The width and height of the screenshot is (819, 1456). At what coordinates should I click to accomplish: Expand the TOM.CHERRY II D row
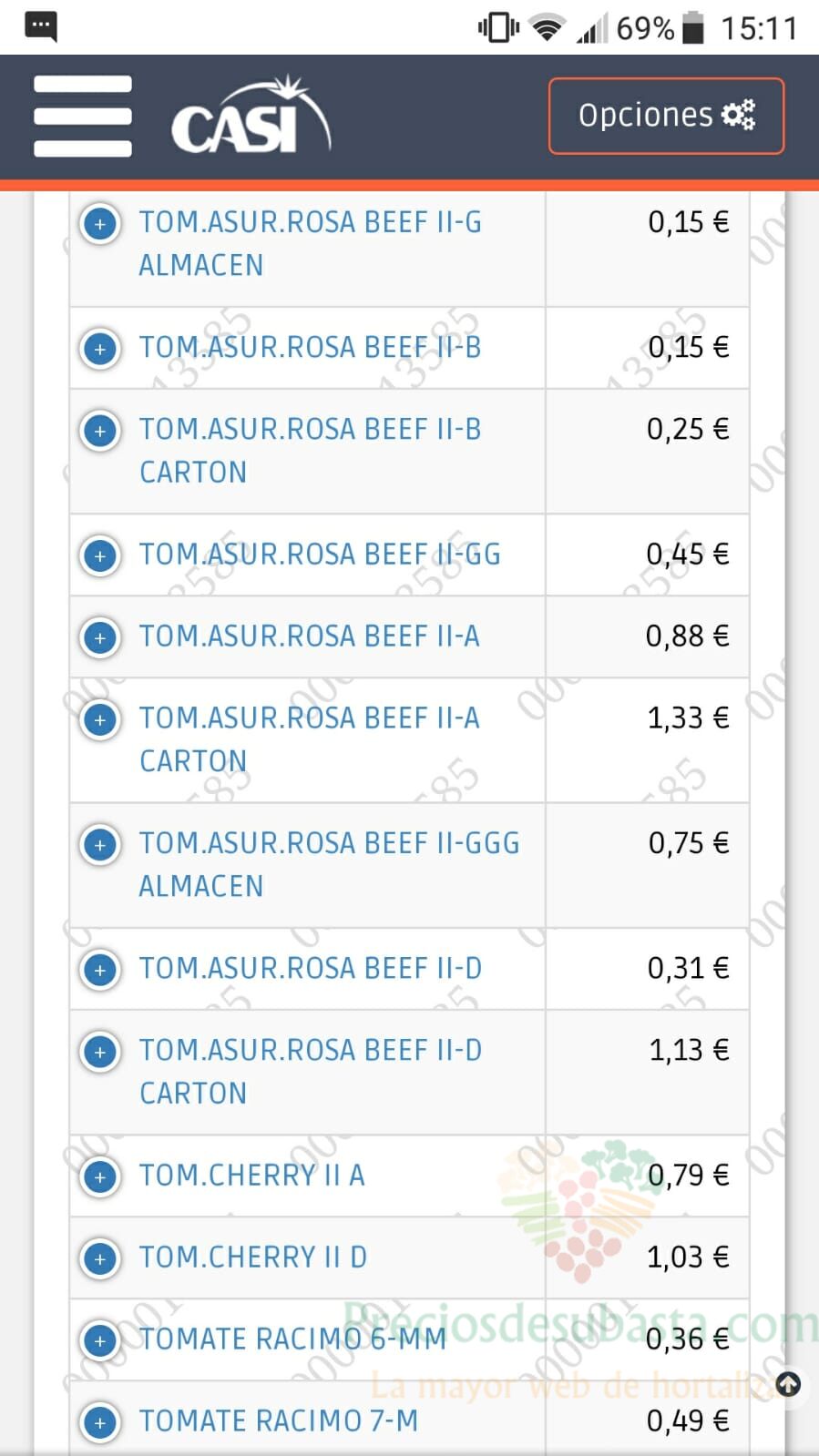pos(100,1258)
